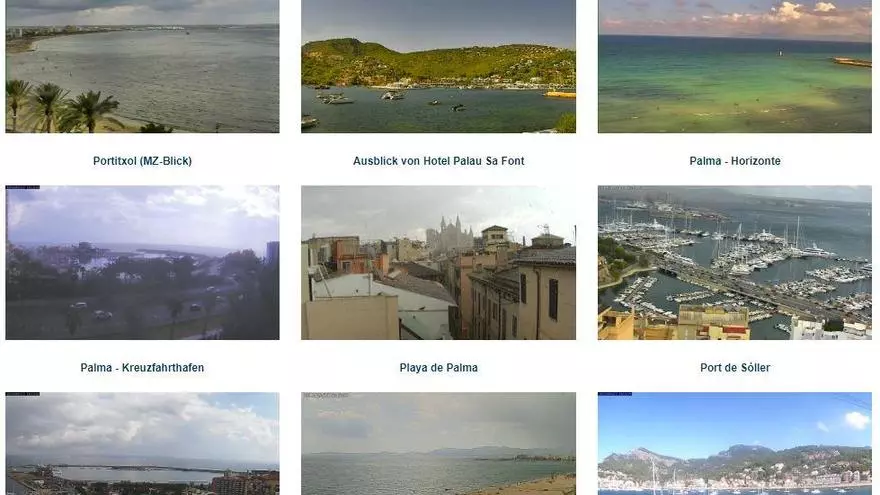Viewport: 880px width, 495px height.
Task: Open the Portitxol (MZ-Blick) webcam link
Action: click(142, 161)
